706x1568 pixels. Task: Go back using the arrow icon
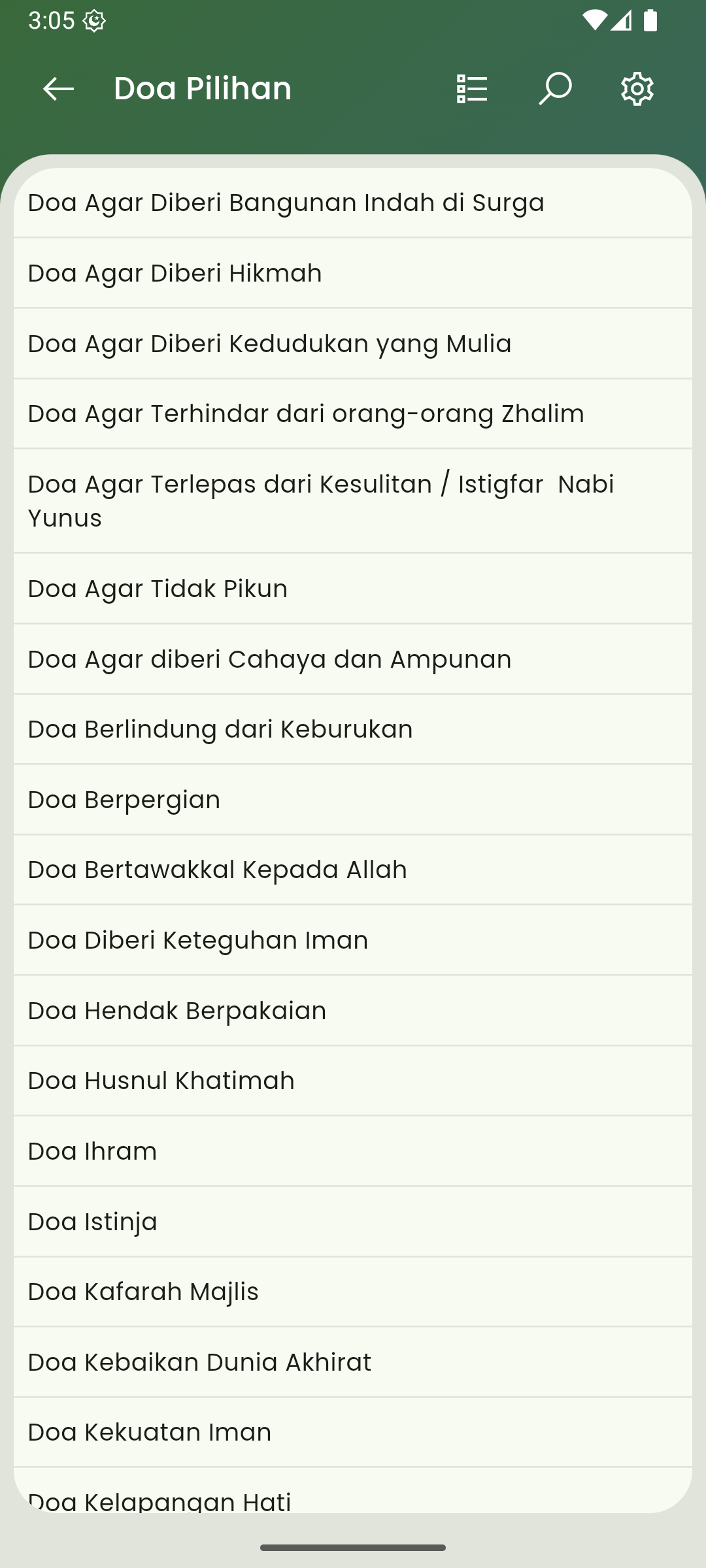[x=58, y=89]
